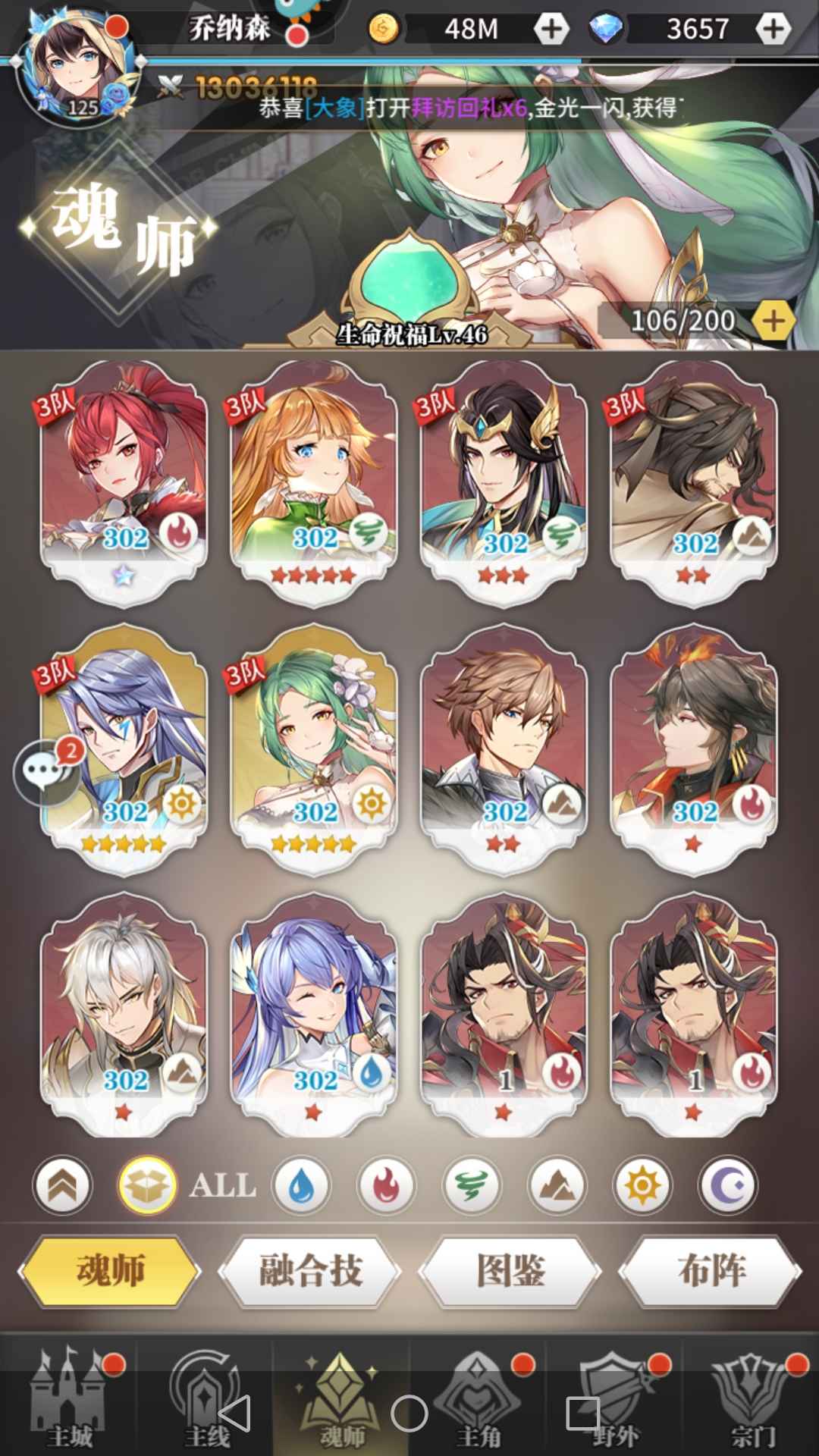Viewport: 819px width, 1456px height.
Task: Filter soul masters by water element
Action: (x=301, y=1185)
